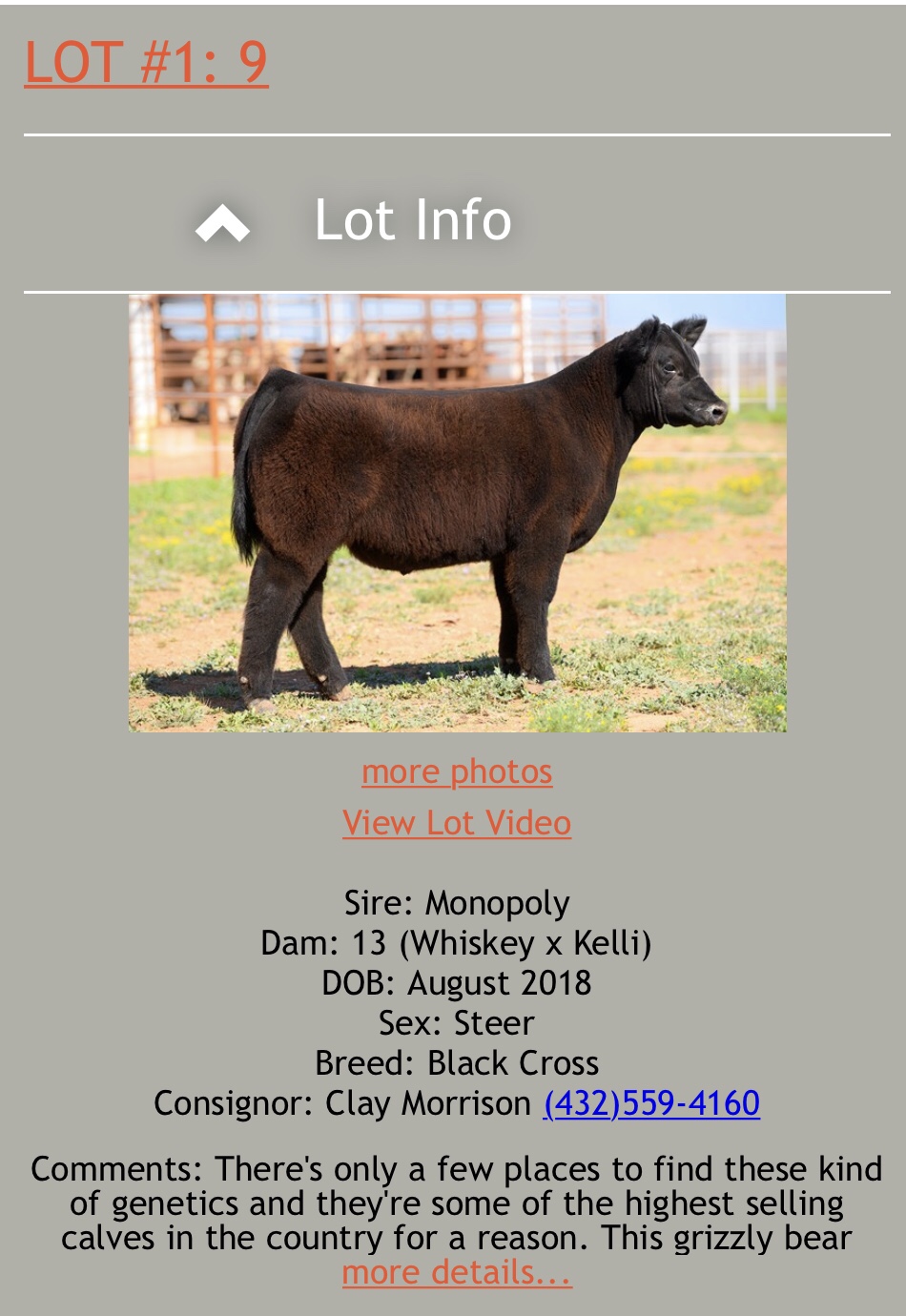The image size is (906, 1316).
Task: Call consignor at (432)559-4160
Action: [x=651, y=1103]
